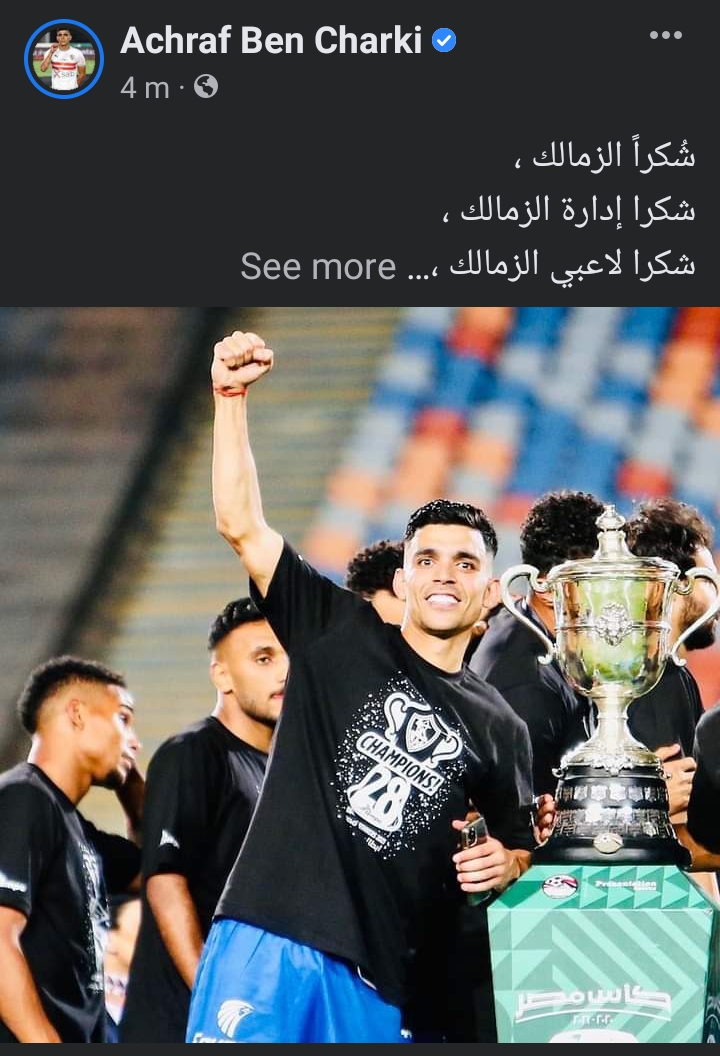Expand the post text with See more
Viewport: 720px width, 1056px height.
click(x=318, y=267)
